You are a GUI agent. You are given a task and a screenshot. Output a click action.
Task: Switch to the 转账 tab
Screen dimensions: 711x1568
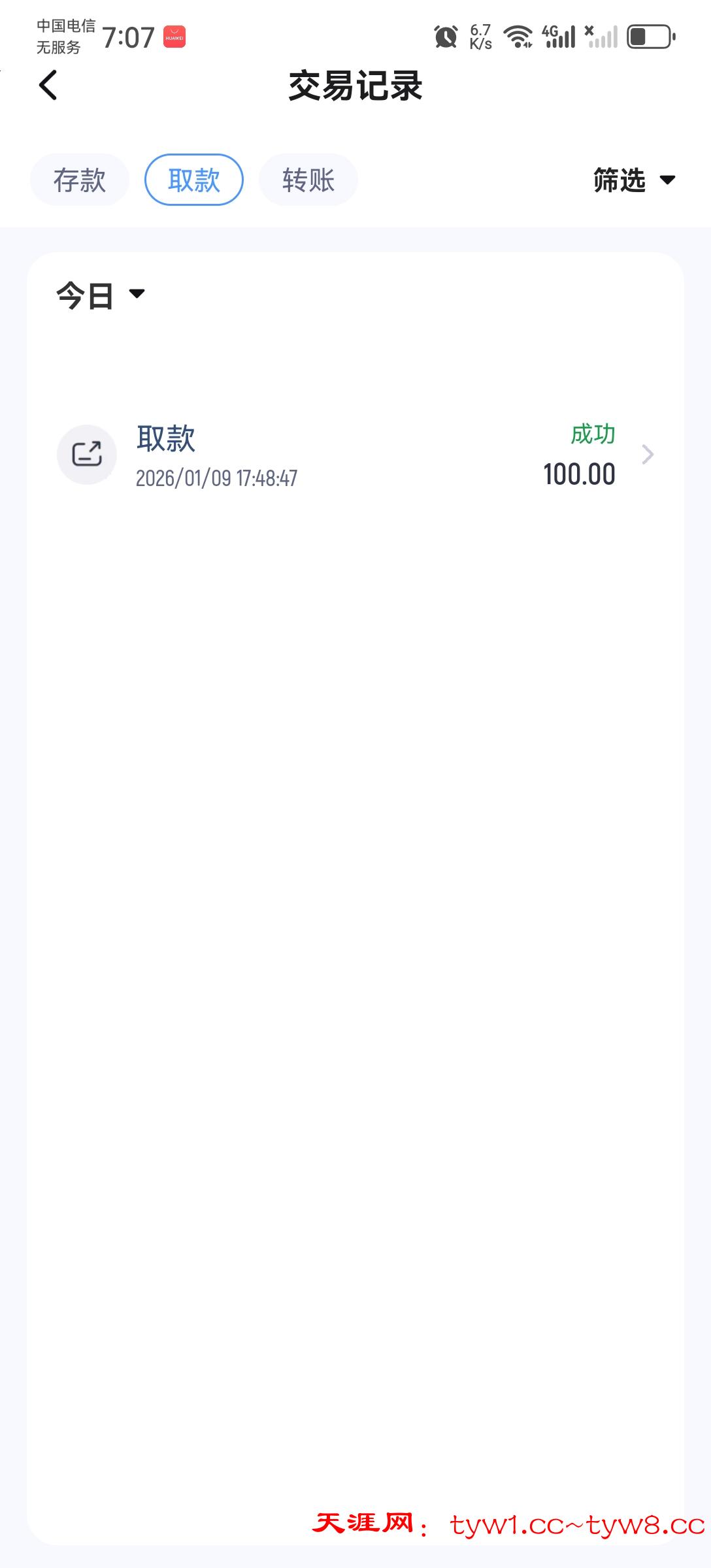[308, 180]
